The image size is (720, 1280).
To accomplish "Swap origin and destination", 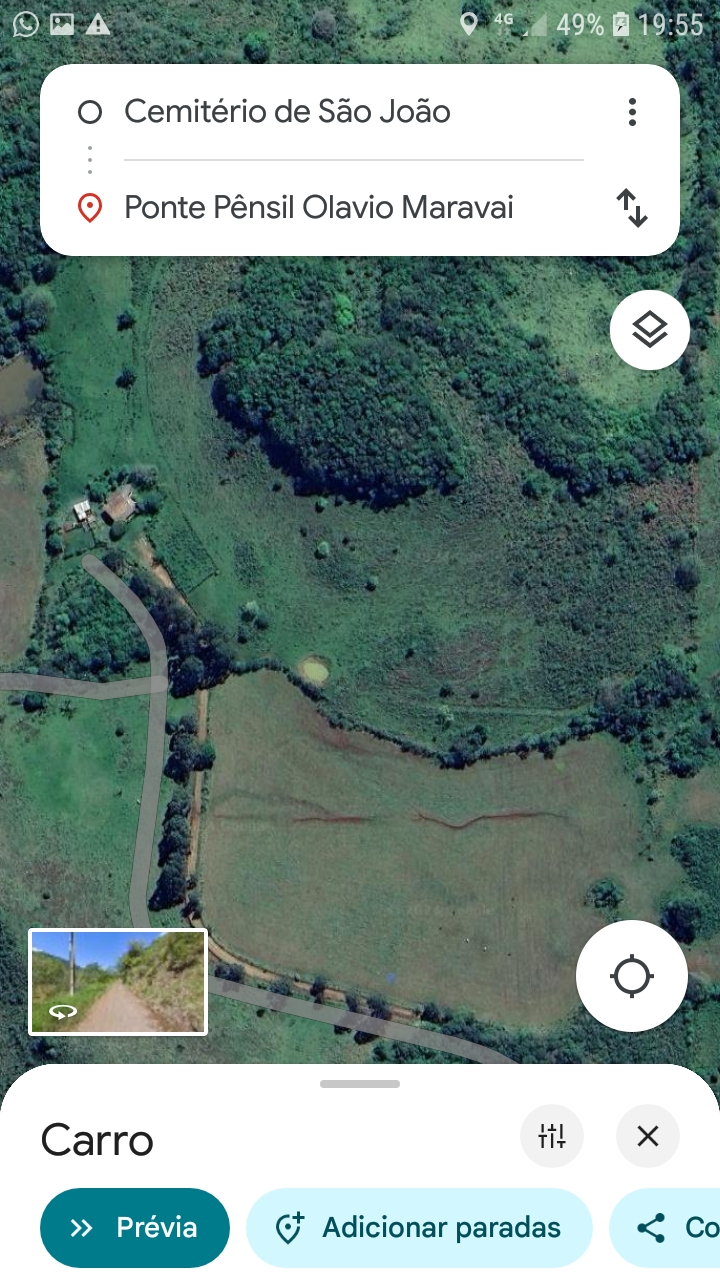I will point(632,208).
